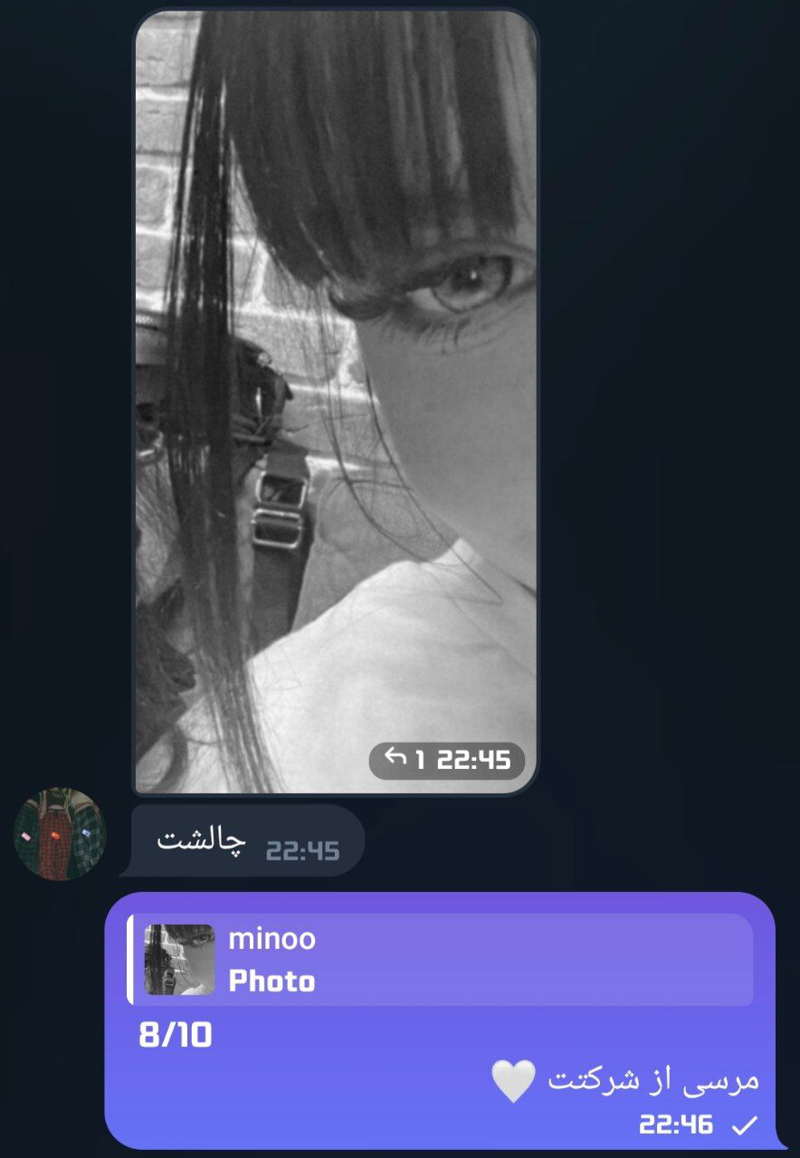Jump to the quoted minoo Photo message

pyautogui.click(x=440, y=960)
